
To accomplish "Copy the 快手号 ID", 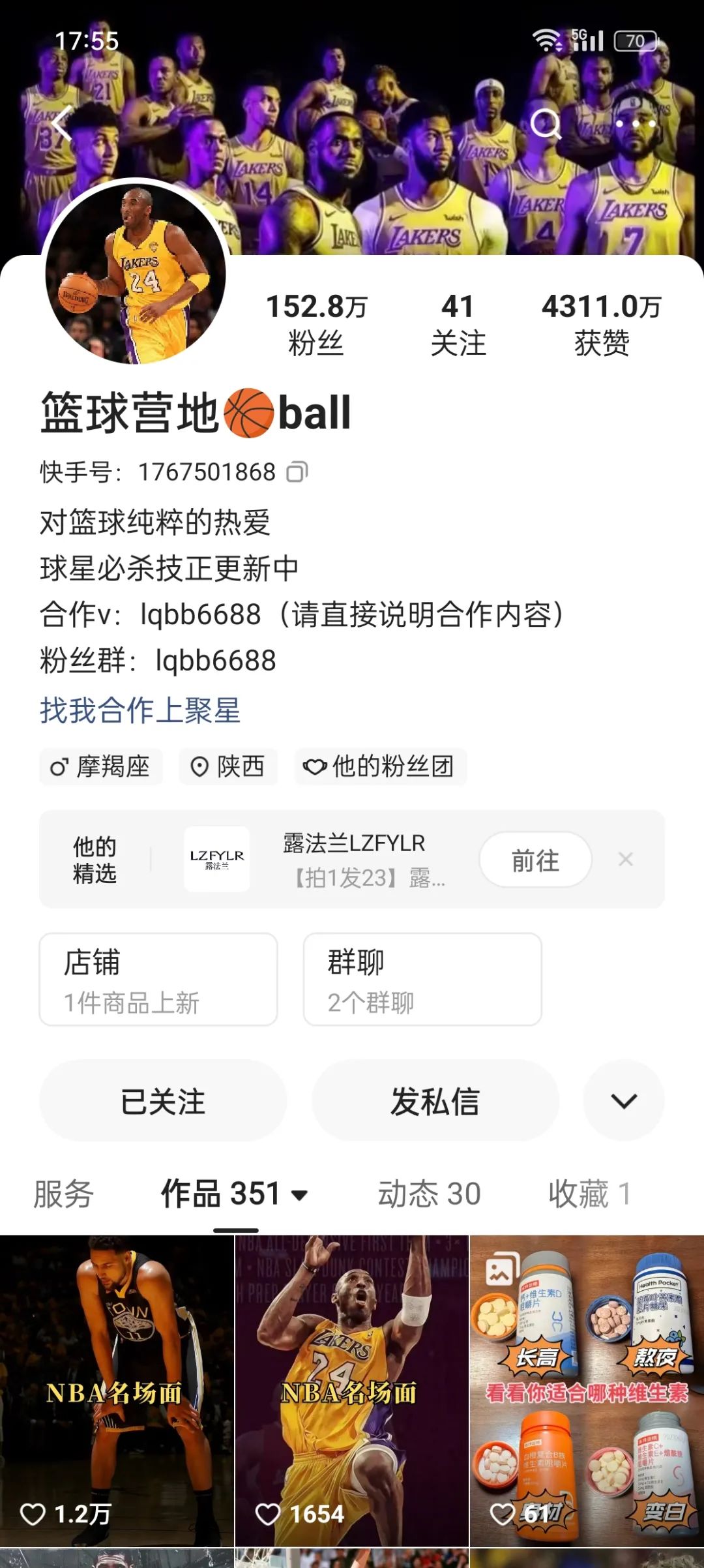I will pos(297,472).
